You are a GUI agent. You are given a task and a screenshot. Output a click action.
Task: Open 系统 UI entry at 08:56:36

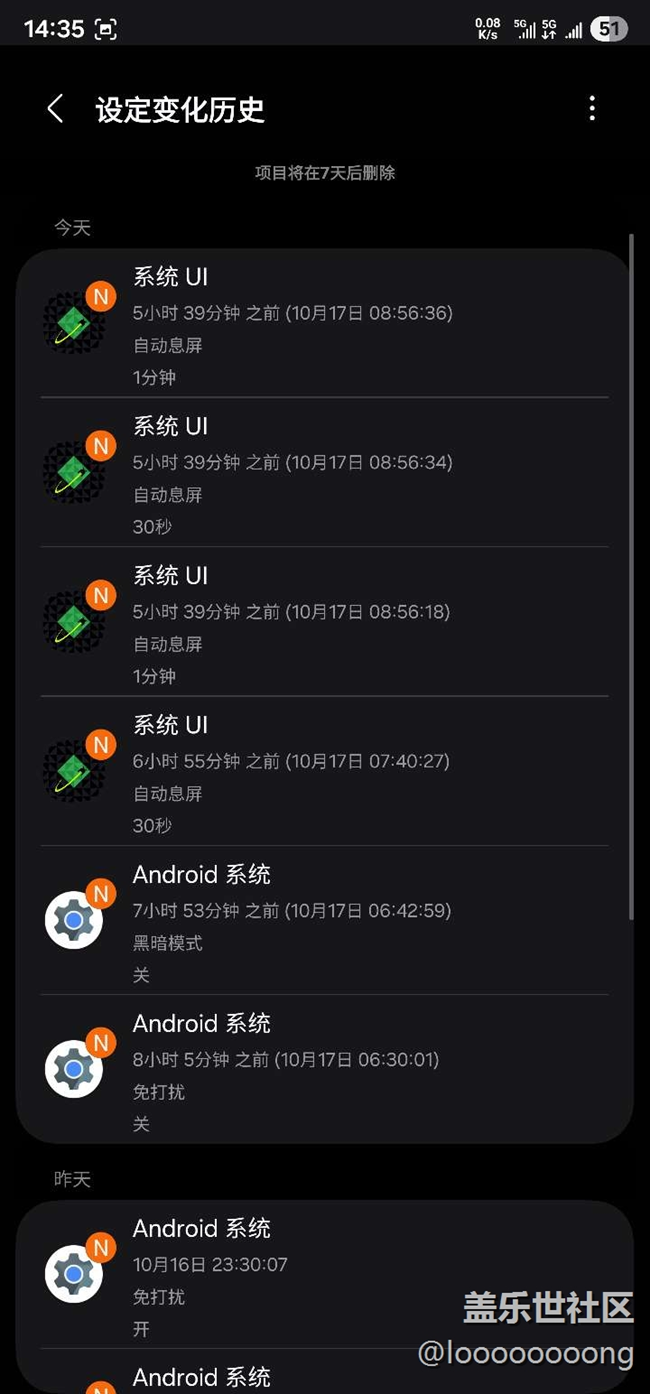[x=324, y=324]
